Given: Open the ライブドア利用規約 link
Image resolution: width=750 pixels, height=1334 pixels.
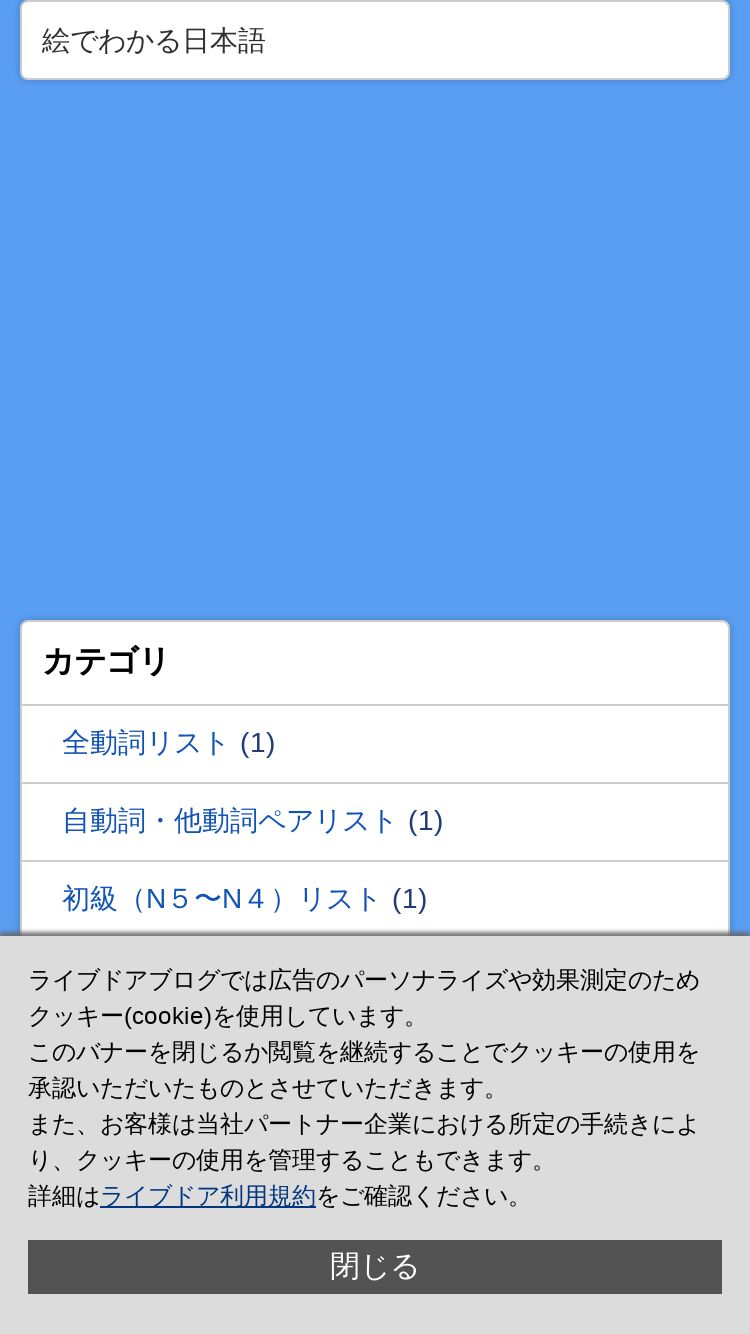Looking at the screenshot, I should click(x=208, y=1196).
